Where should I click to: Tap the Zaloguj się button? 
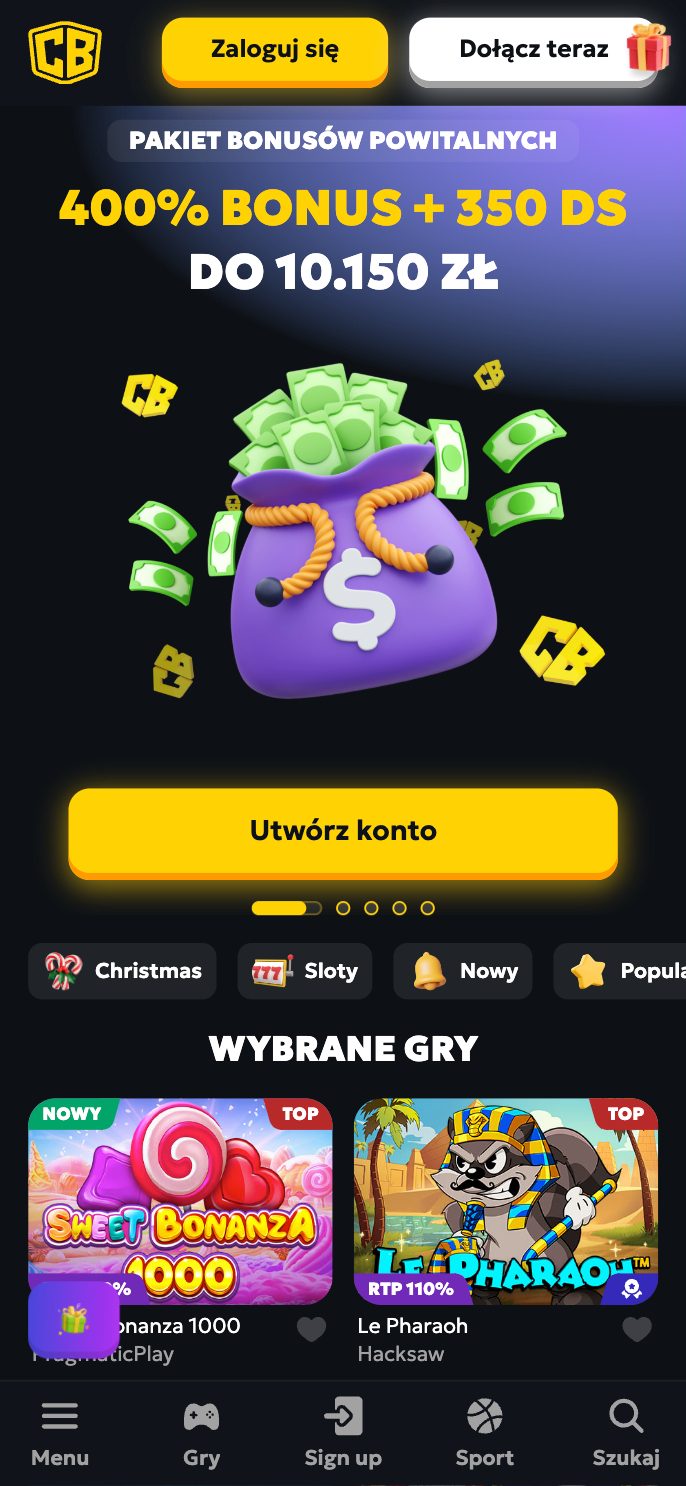[x=274, y=49]
